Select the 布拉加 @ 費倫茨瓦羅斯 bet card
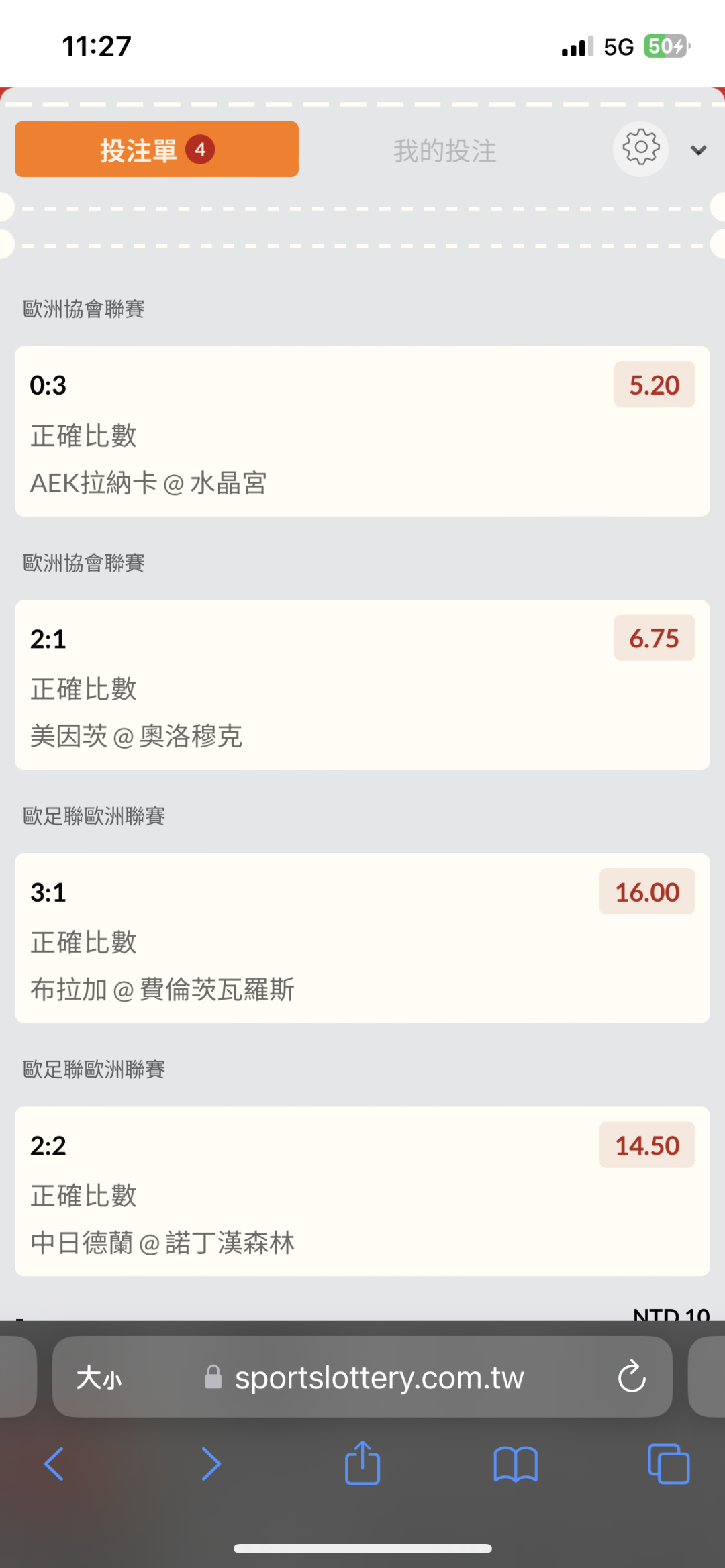The image size is (725, 1568). tap(362, 938)
